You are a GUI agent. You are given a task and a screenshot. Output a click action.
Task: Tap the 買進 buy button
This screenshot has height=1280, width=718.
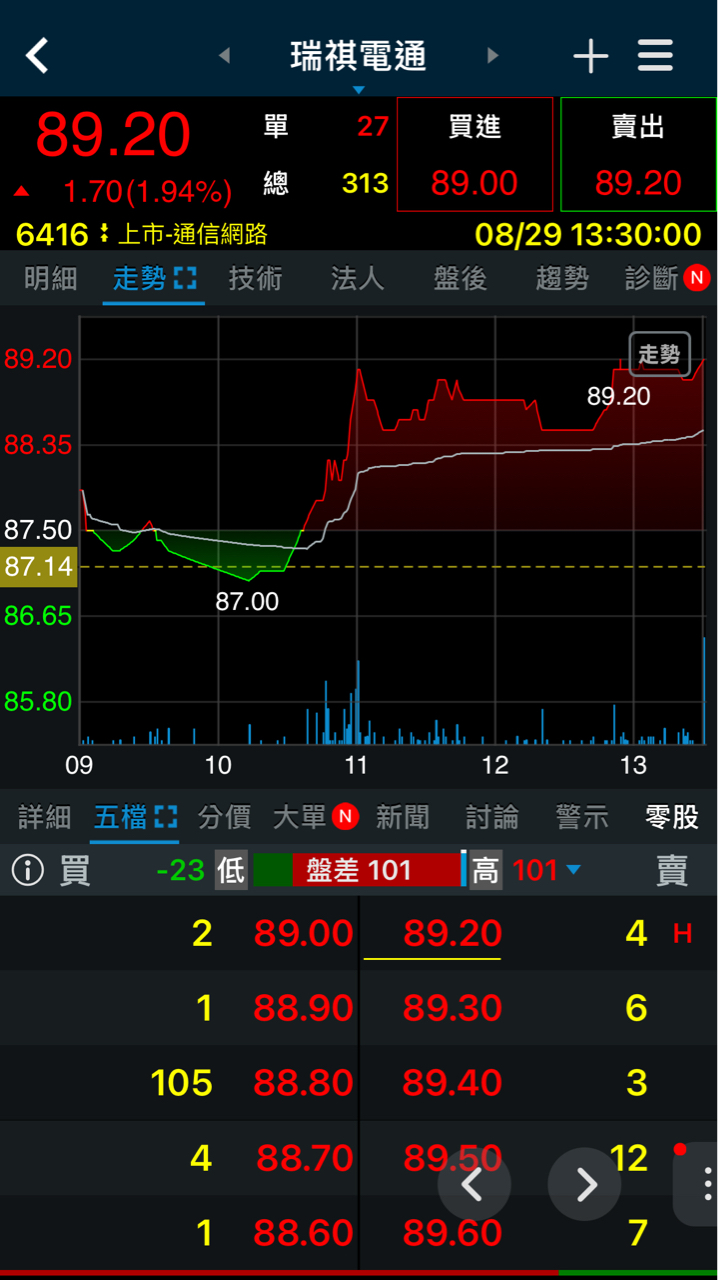point(474,155)
